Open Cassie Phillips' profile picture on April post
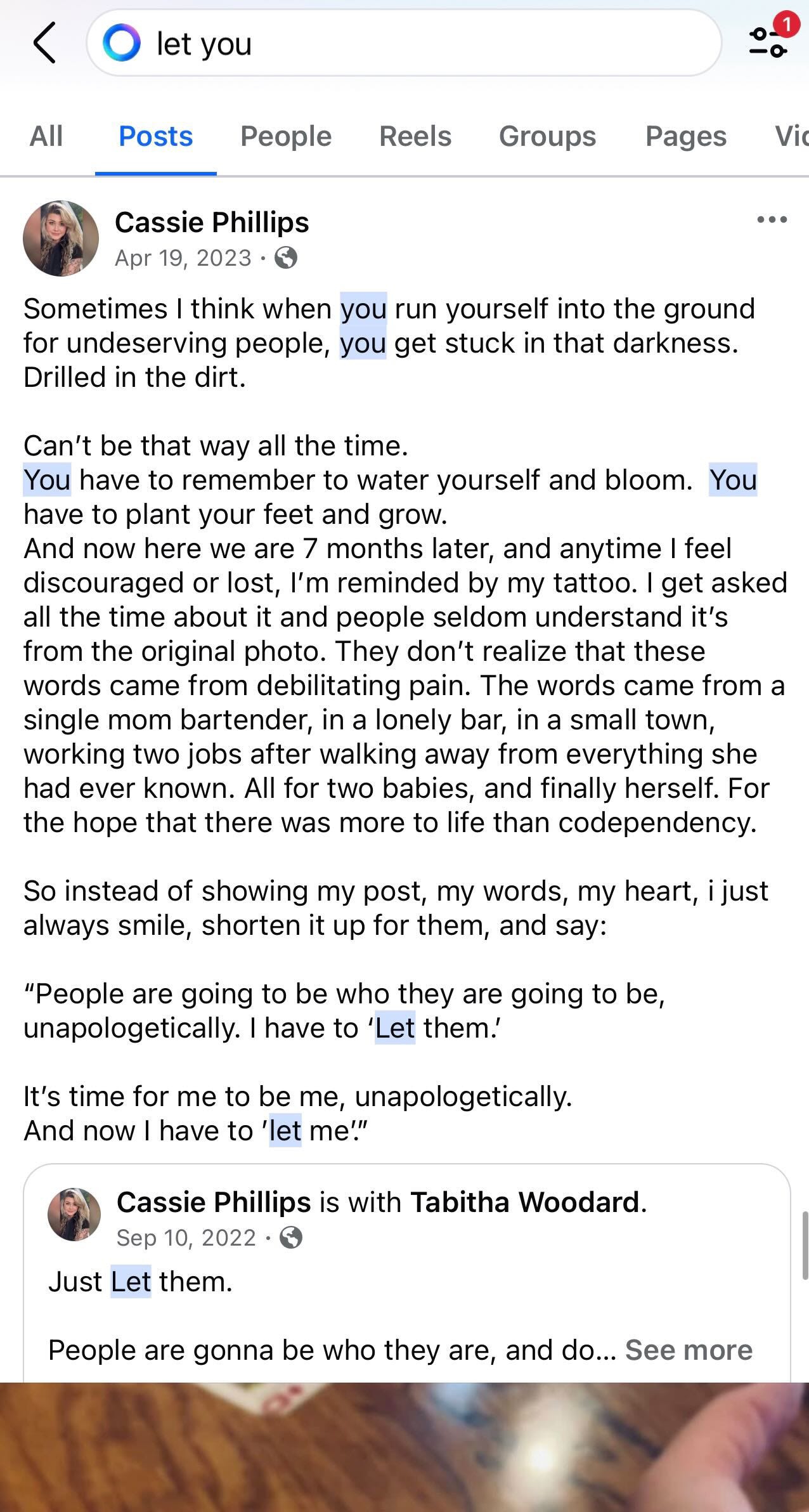The image size is (809, 1512). tap(61, 238)
